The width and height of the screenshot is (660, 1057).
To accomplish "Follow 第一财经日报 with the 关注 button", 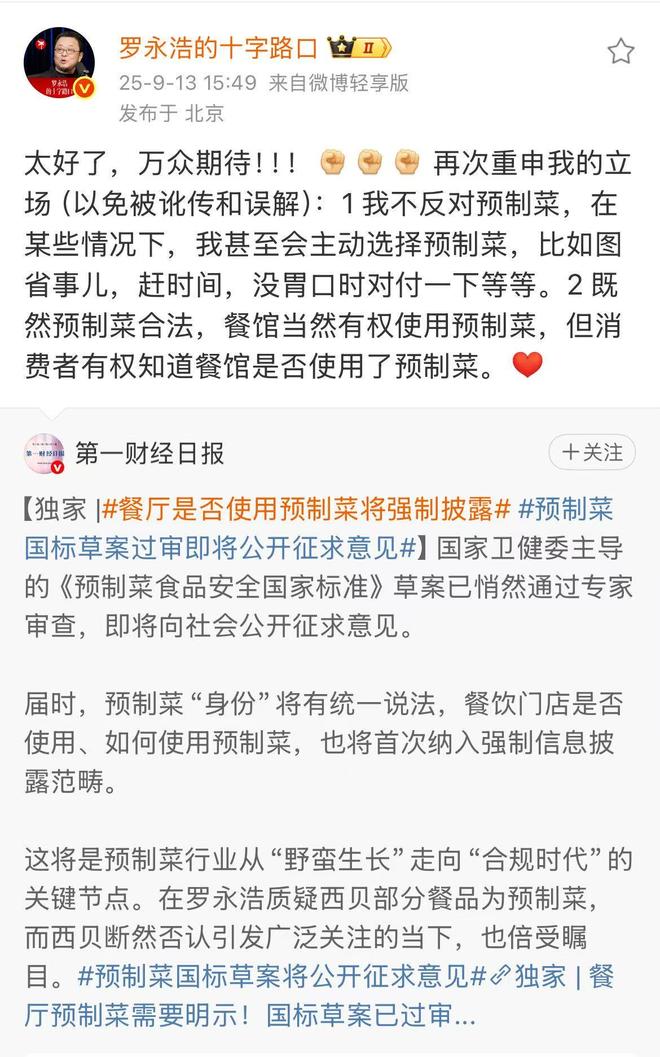I will 592,453.
